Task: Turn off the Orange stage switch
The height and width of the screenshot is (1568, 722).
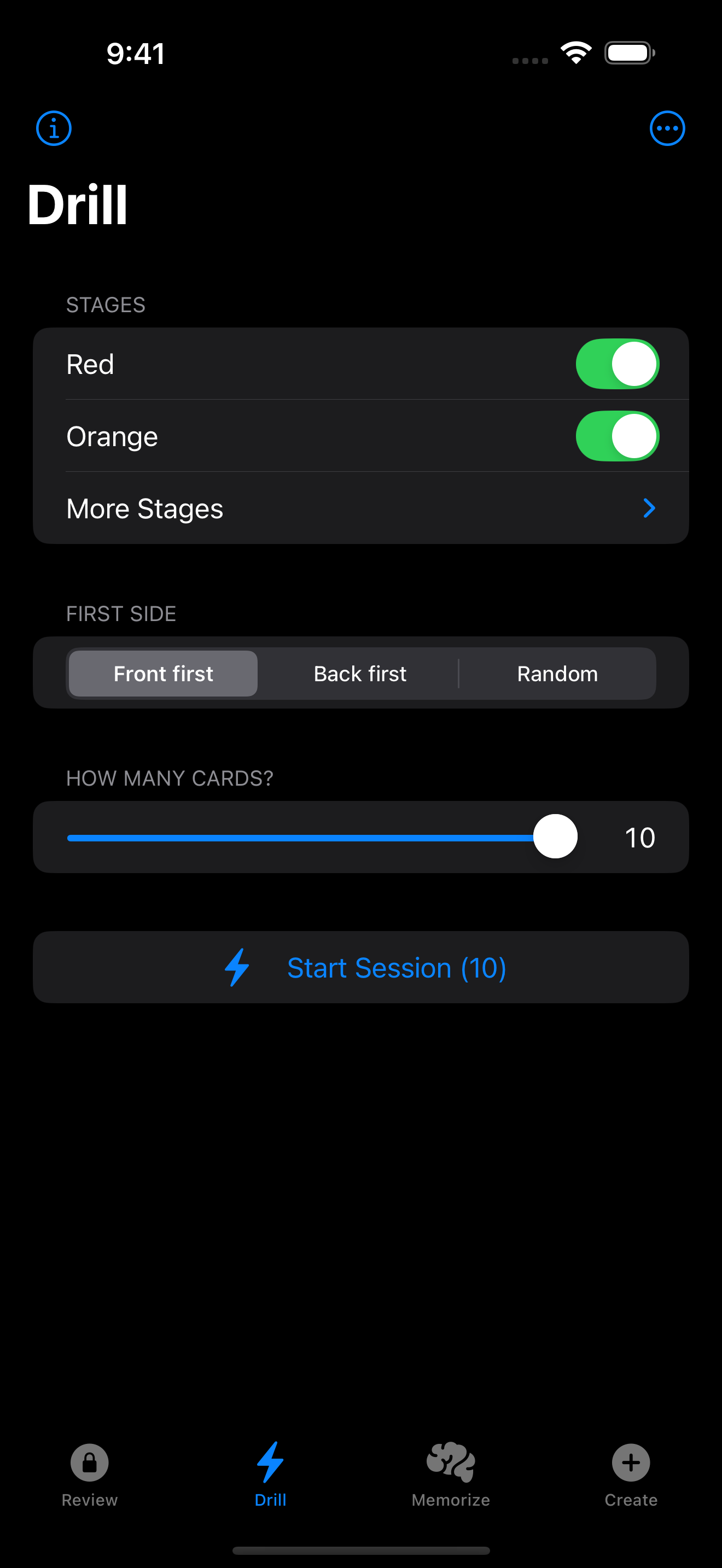Action: tap(618, 436)
